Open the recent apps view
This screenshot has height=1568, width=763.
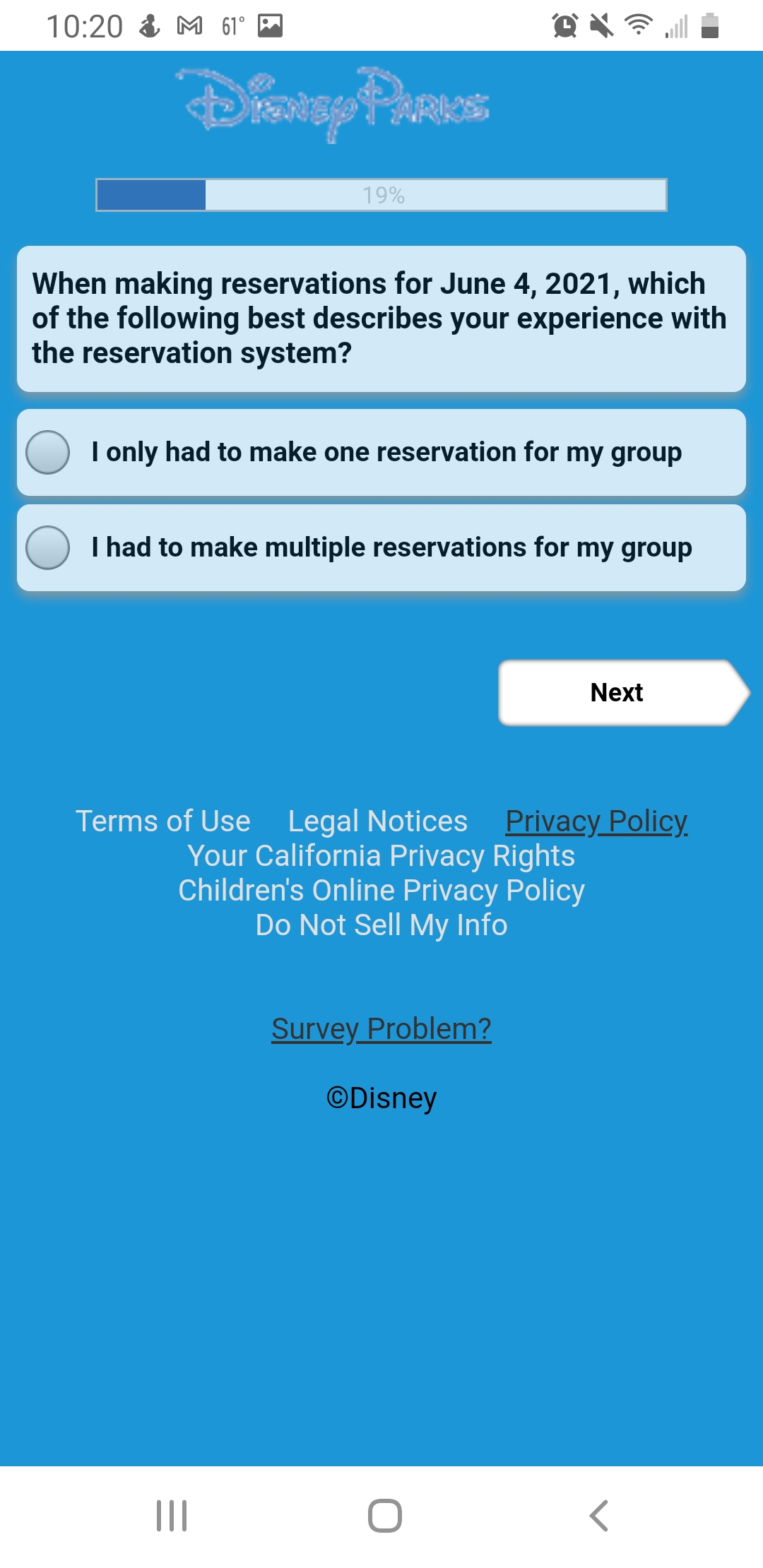pos(172,1516)
